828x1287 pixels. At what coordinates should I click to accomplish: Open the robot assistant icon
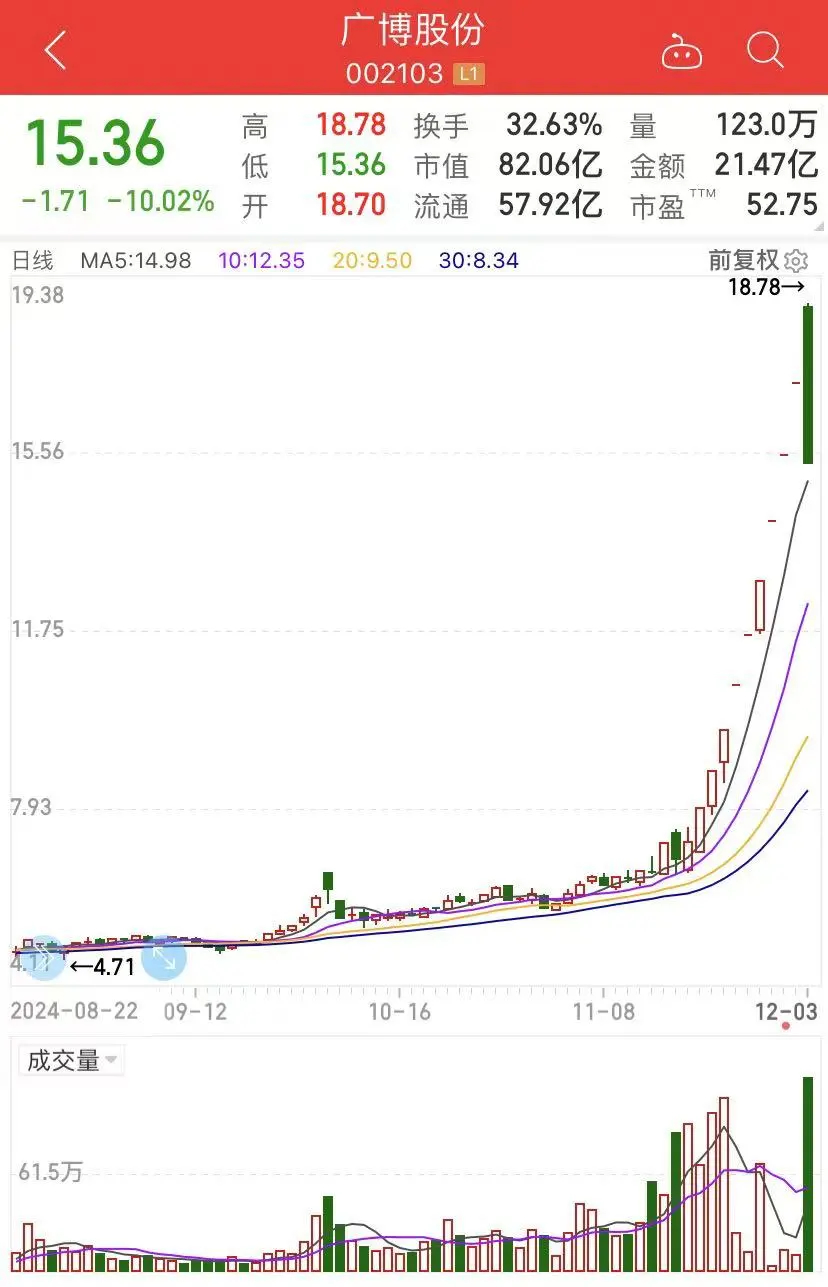682,50
